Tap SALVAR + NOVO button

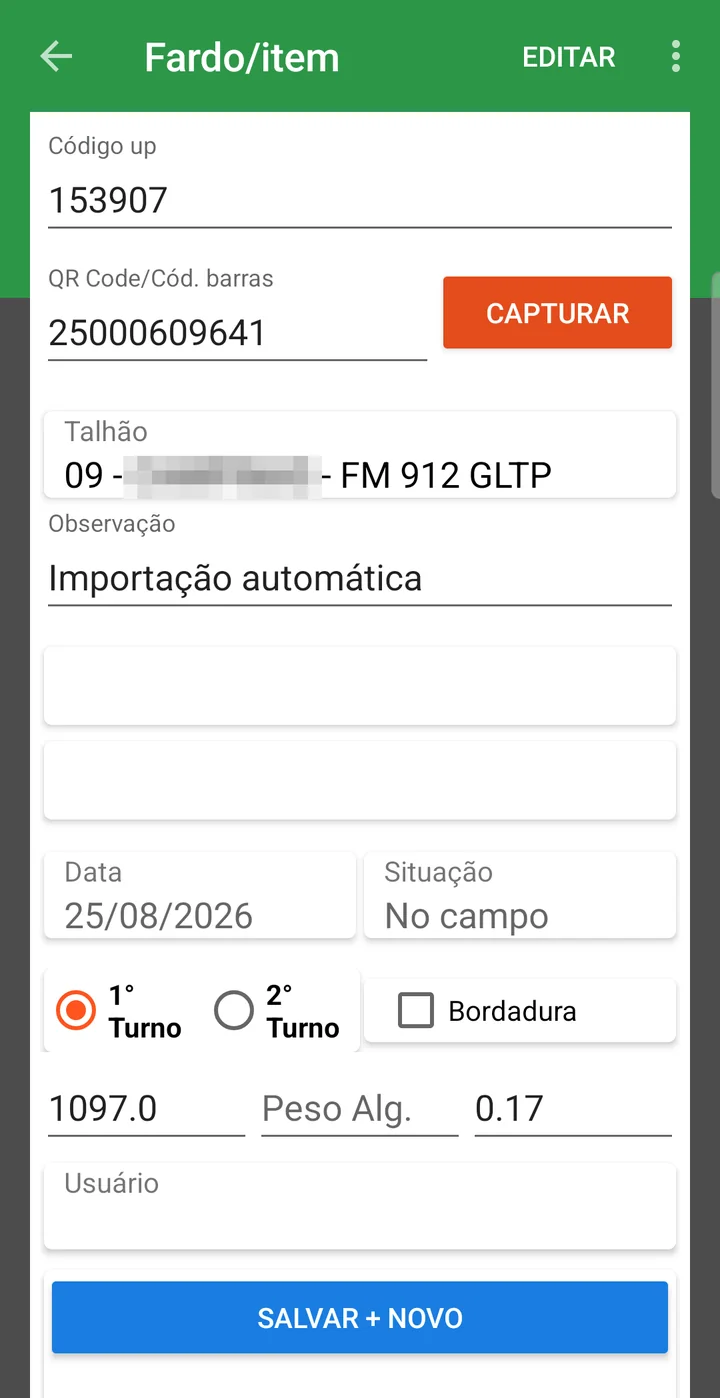coord(360,1318)
